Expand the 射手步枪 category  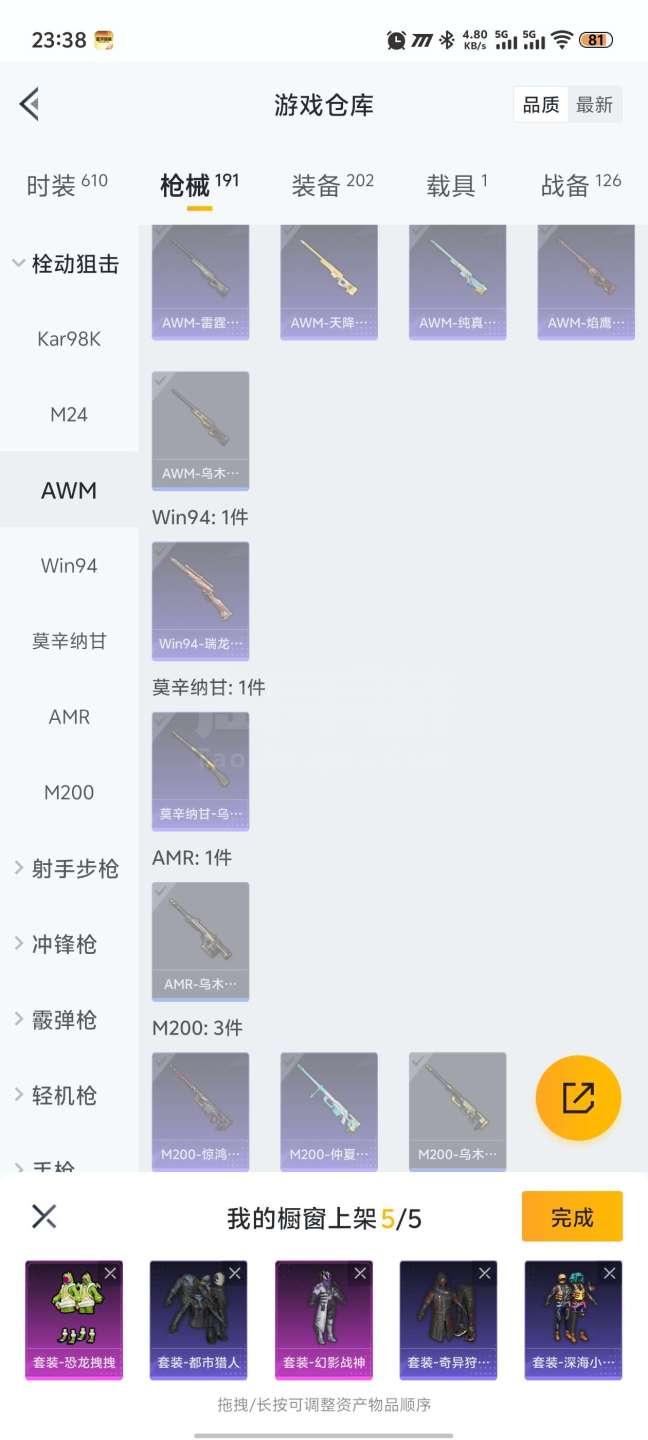pyautogui.click(x=66, y=869)
